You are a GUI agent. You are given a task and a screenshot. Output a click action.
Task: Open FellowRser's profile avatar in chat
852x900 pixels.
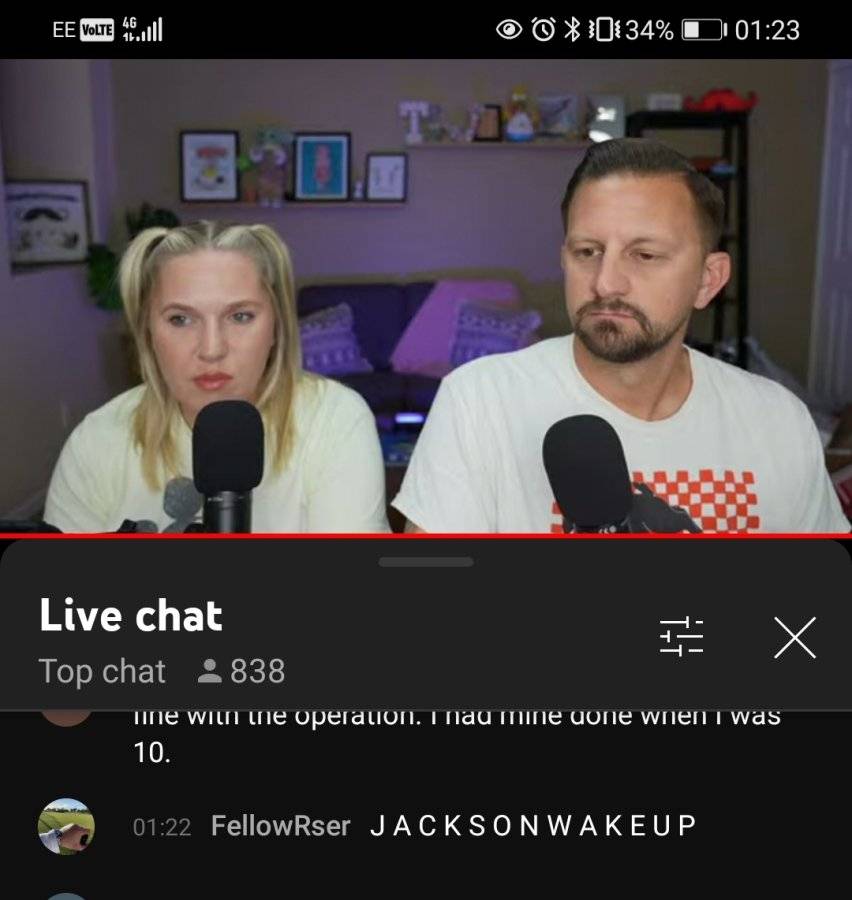67,826
